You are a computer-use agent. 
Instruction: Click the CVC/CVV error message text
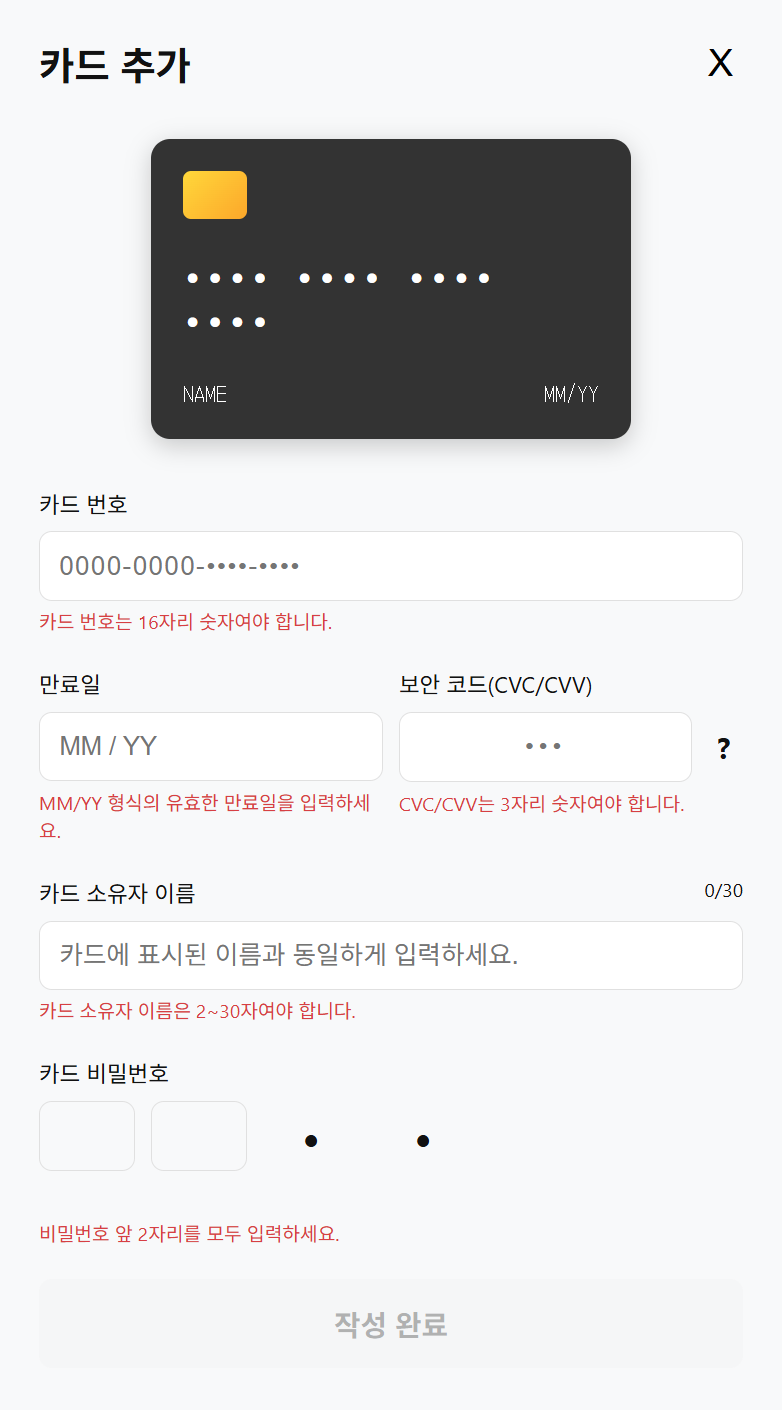click(x=541, y=803)
